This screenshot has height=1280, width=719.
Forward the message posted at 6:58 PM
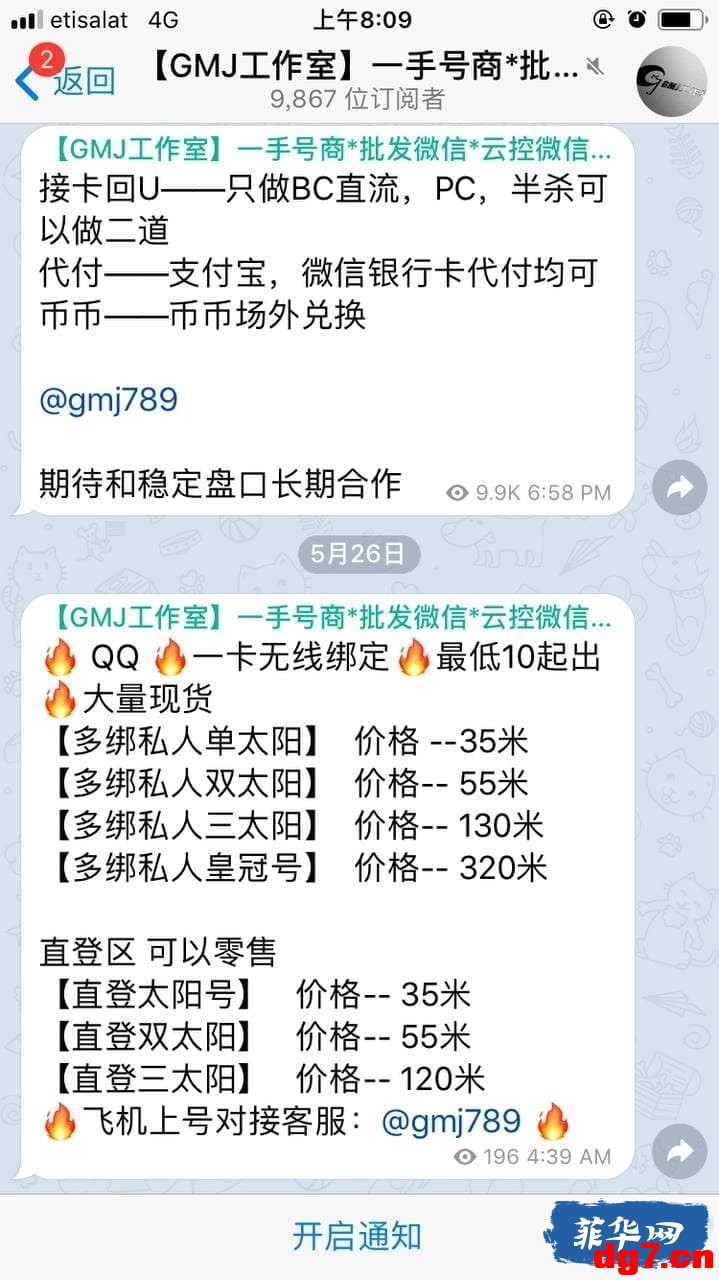(679, 488)
